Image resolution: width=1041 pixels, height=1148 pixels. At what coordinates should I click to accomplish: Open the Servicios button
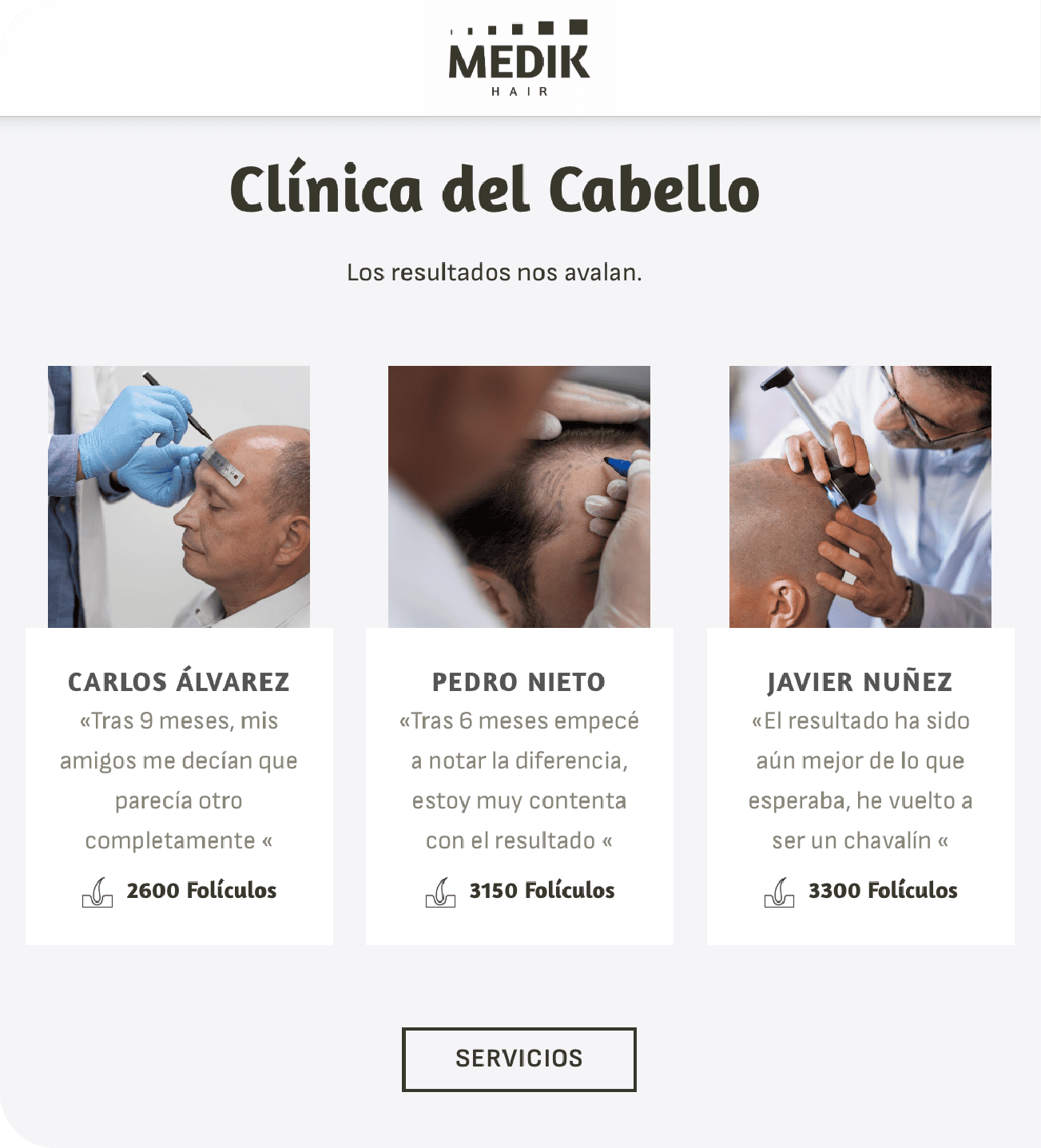(519, 1059)
